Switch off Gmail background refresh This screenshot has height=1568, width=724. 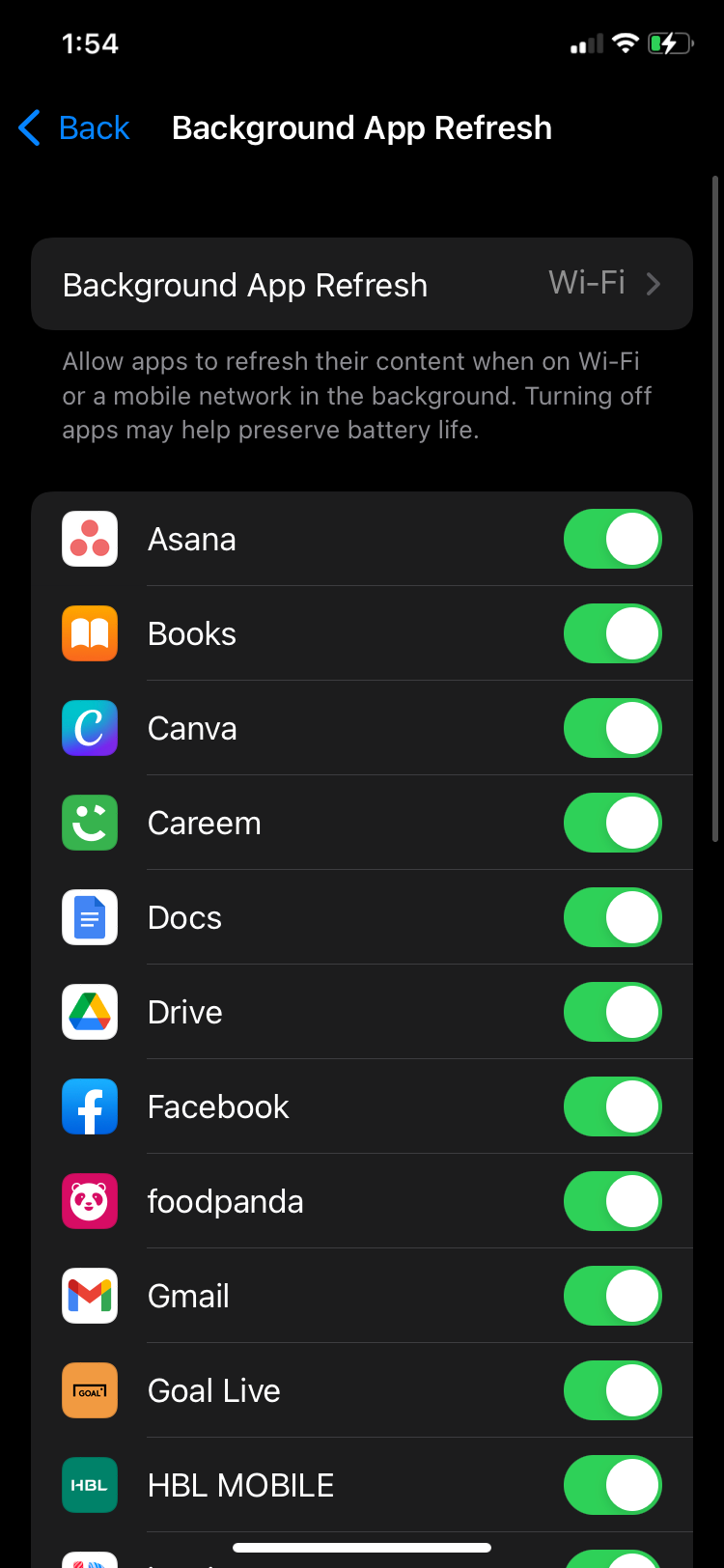612,1296
